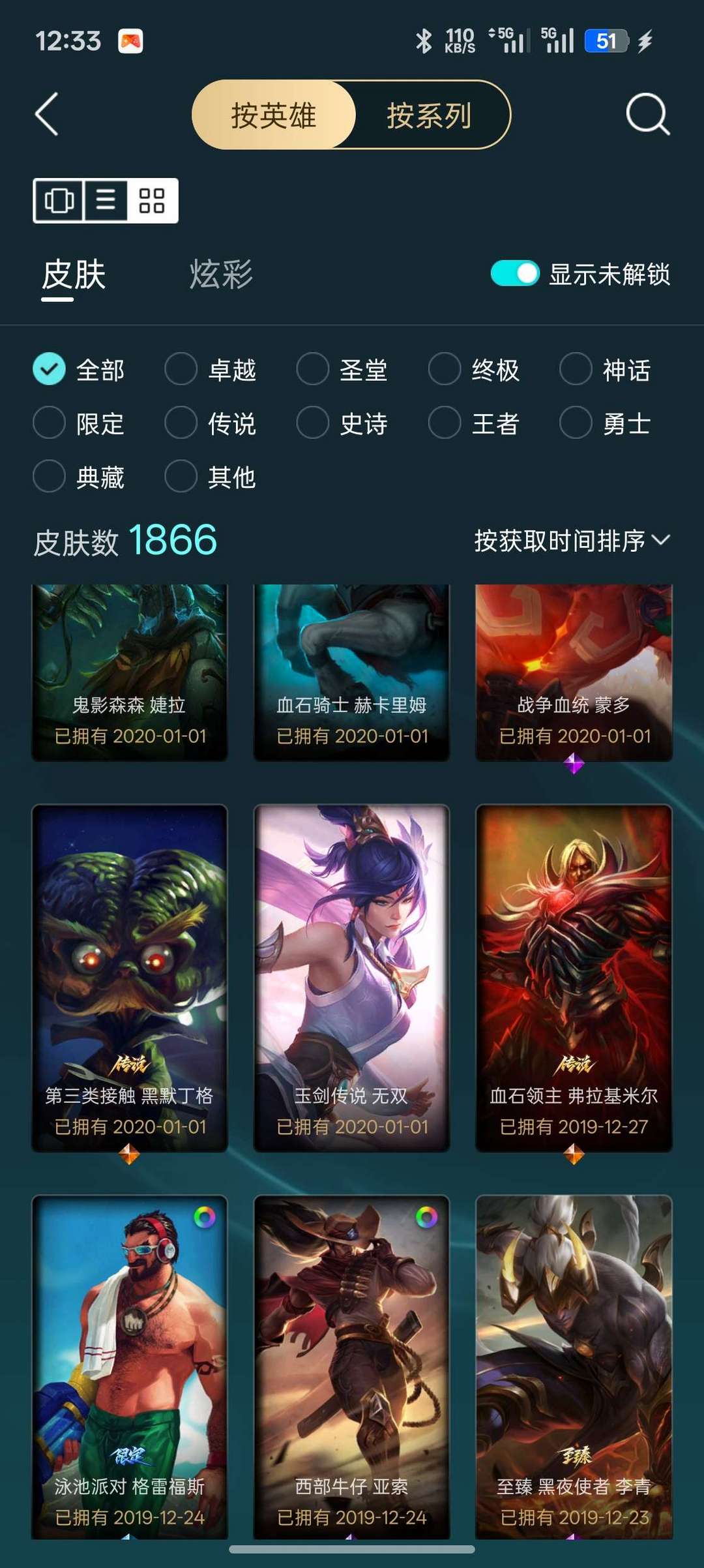
Task: Switch to list view layout
Action: (x=104, y=202)
